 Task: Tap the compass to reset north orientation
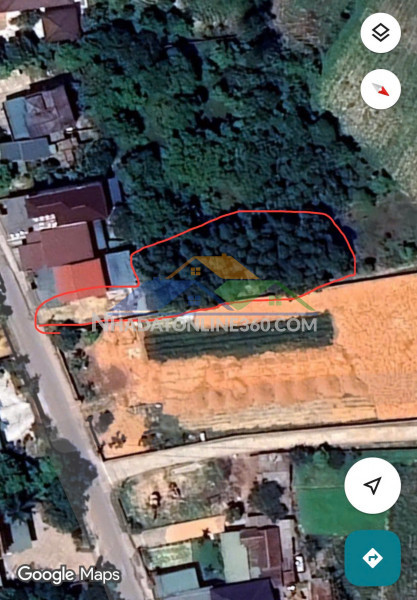[x=380, y=89]
